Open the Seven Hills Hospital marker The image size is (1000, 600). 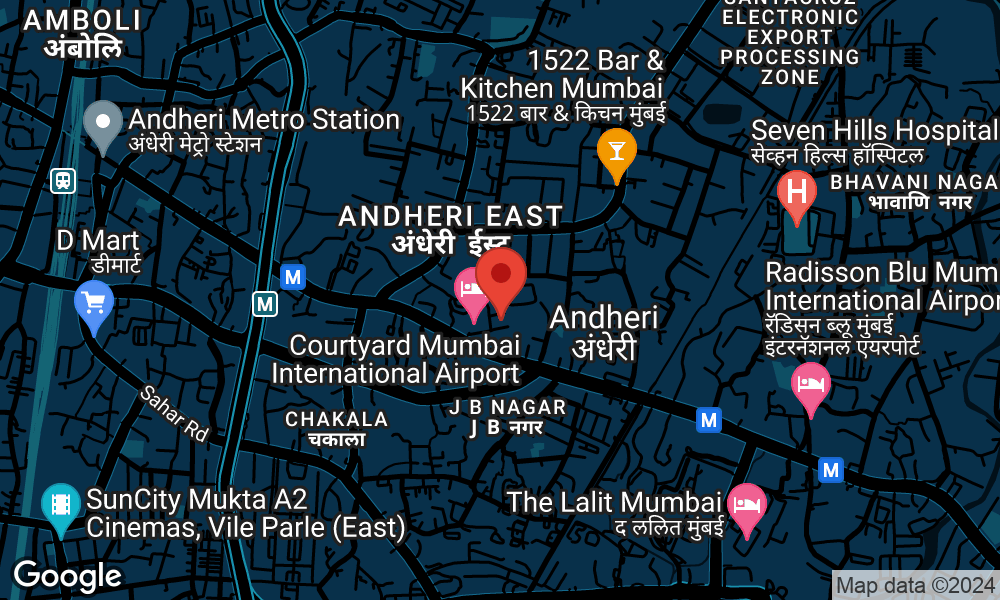[x=797, y=190]
